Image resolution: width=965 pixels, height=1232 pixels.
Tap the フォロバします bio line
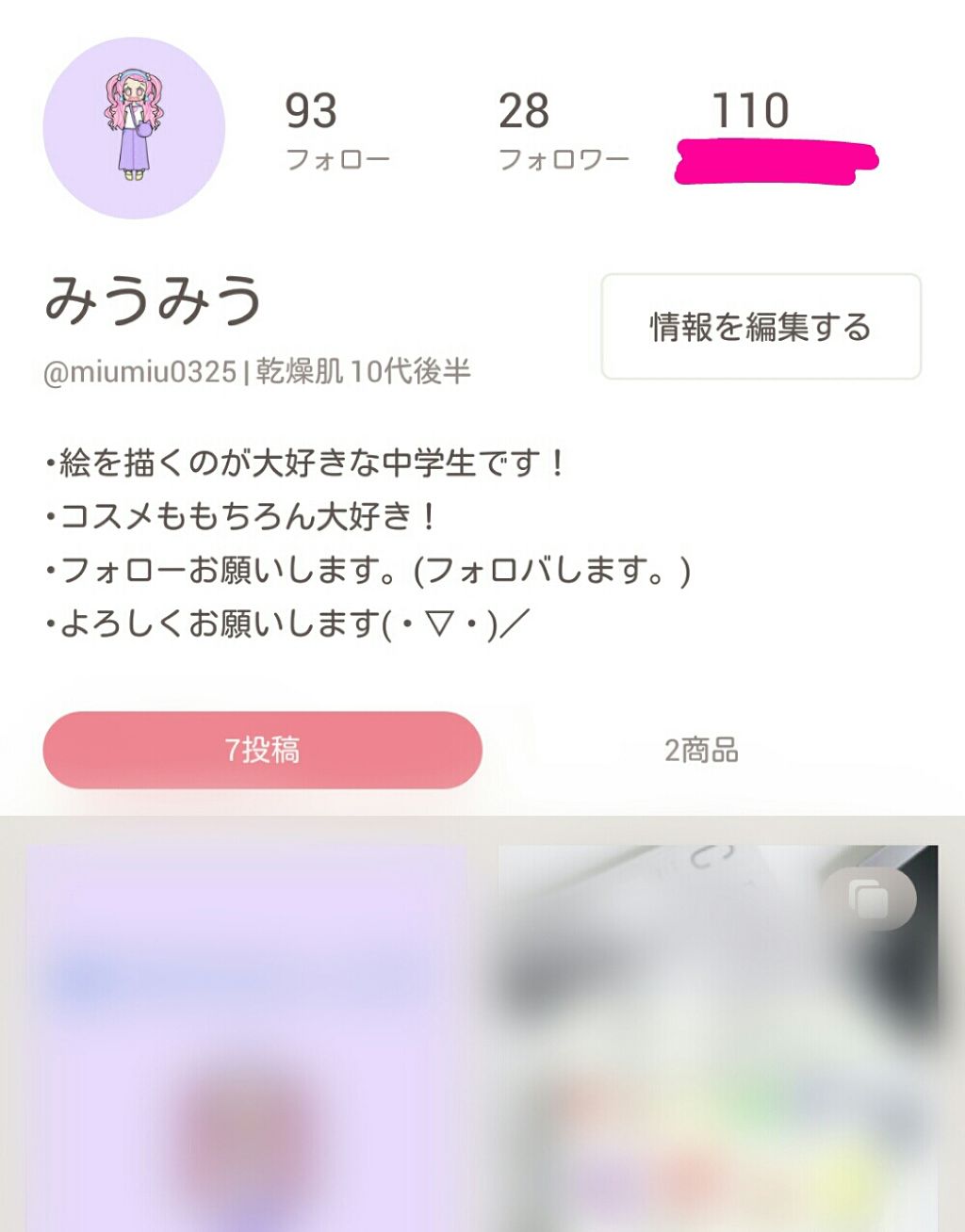click(x=368, y=567)
